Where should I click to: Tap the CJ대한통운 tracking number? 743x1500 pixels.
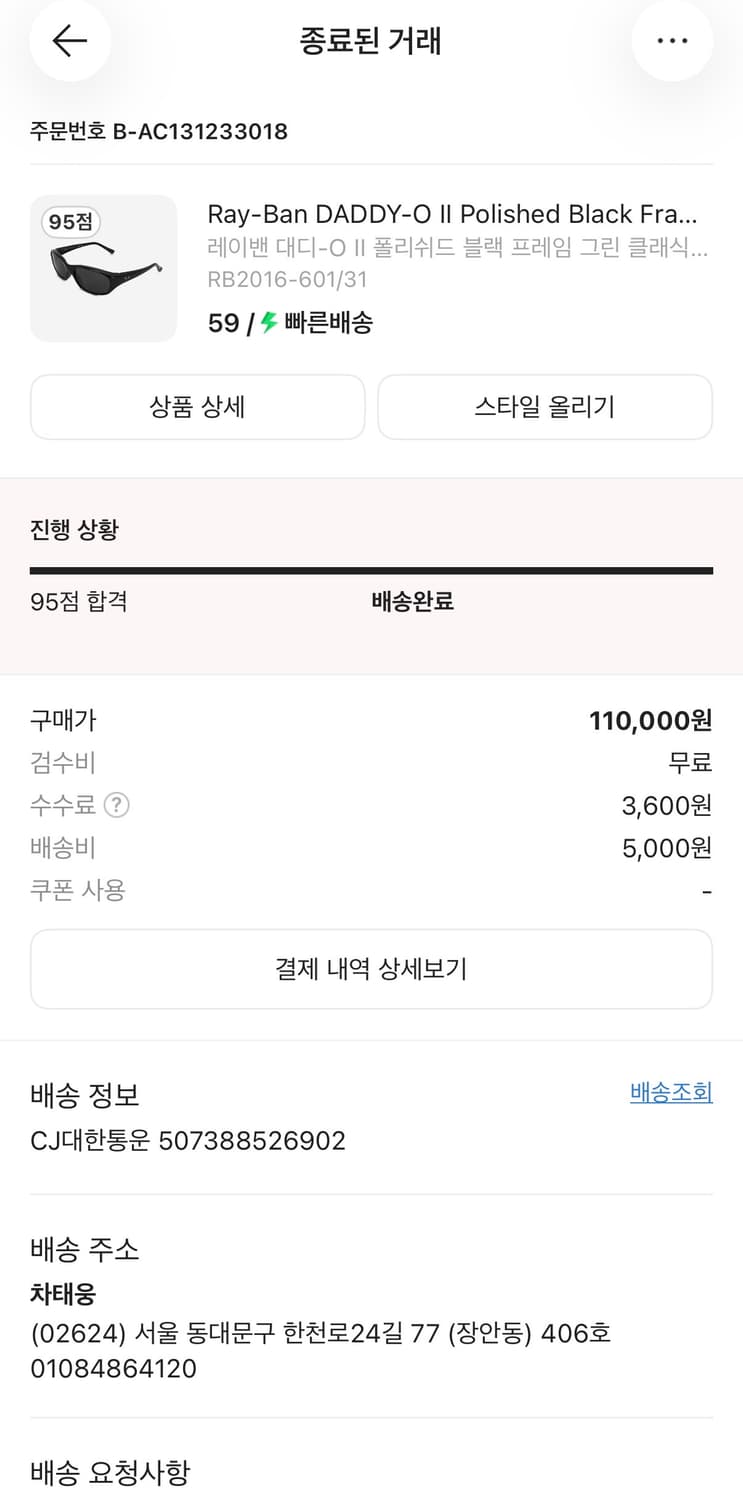(x=188, y=1140)
